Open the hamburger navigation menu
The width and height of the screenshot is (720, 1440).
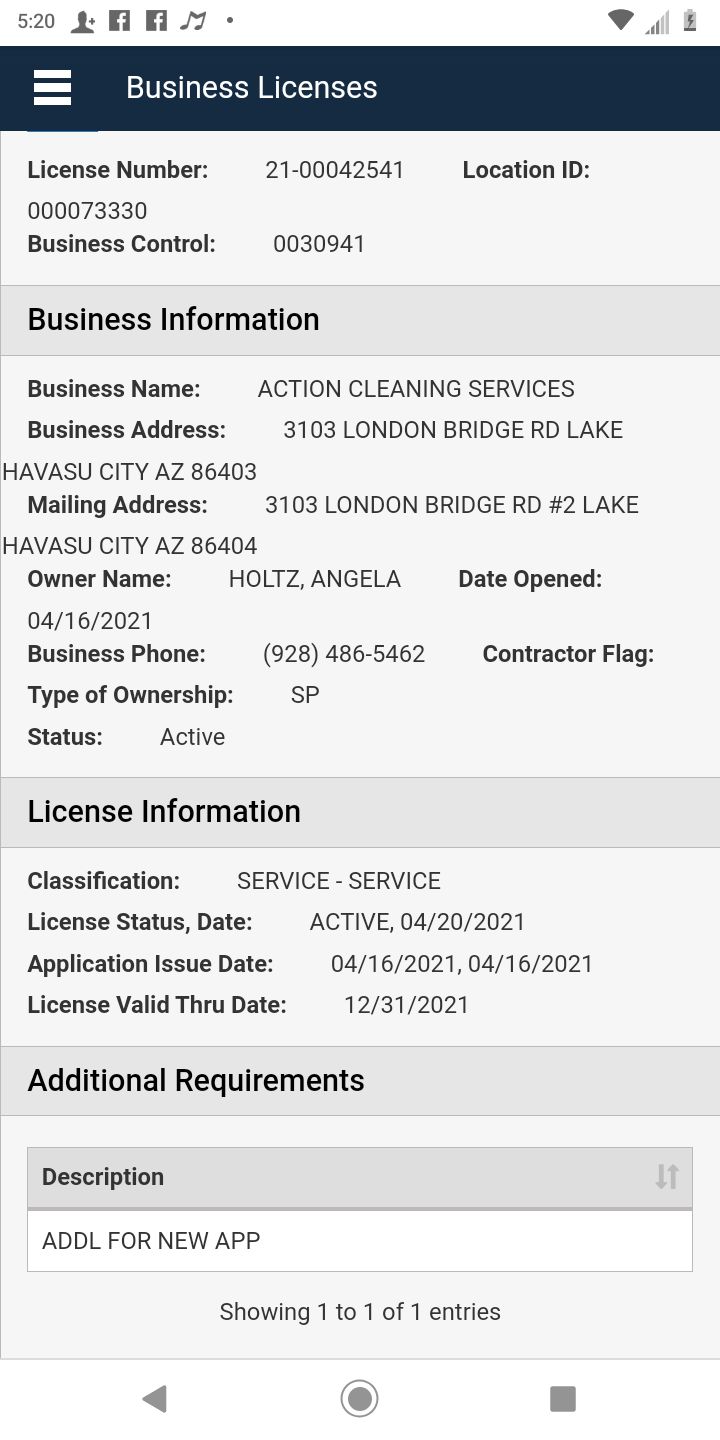[52, 88]
